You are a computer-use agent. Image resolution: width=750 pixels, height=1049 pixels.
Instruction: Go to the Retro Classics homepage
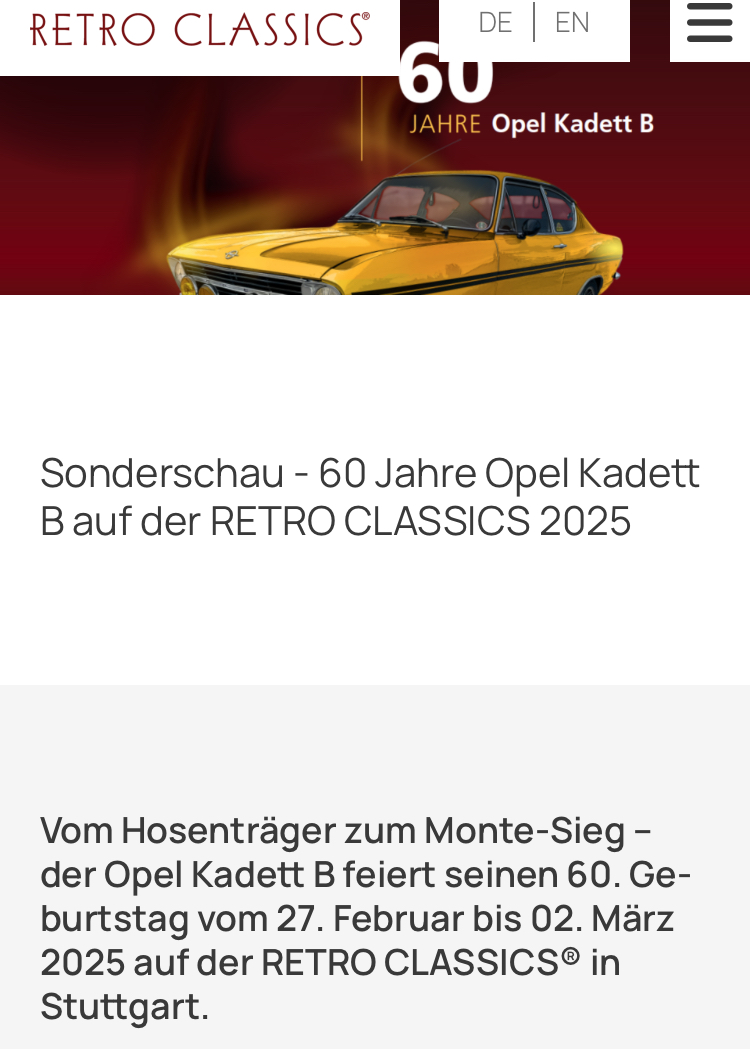pos(200,29)
